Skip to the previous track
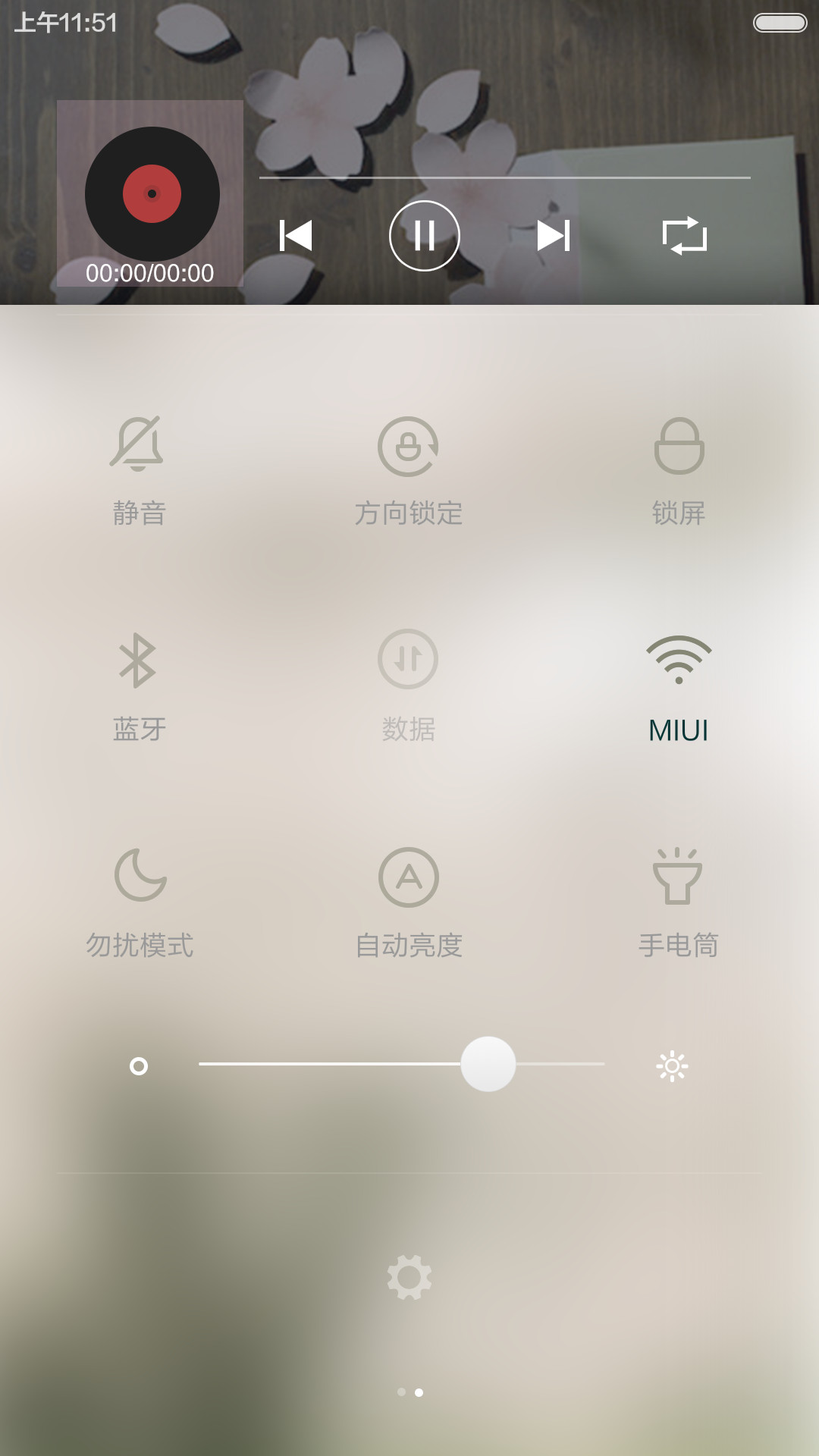 tap(296, 235)
